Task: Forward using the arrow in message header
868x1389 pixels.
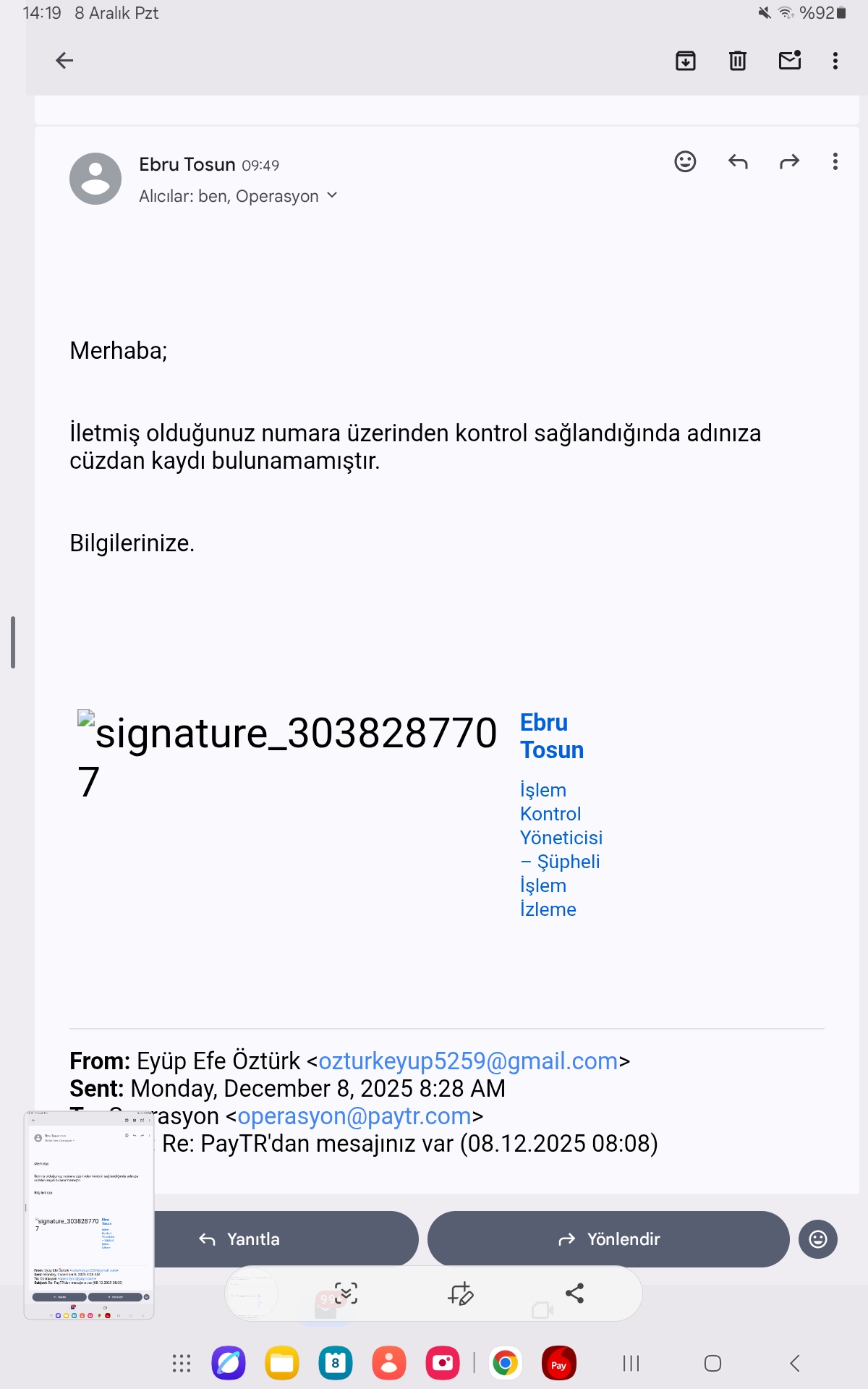Action: tap(789, 161)
